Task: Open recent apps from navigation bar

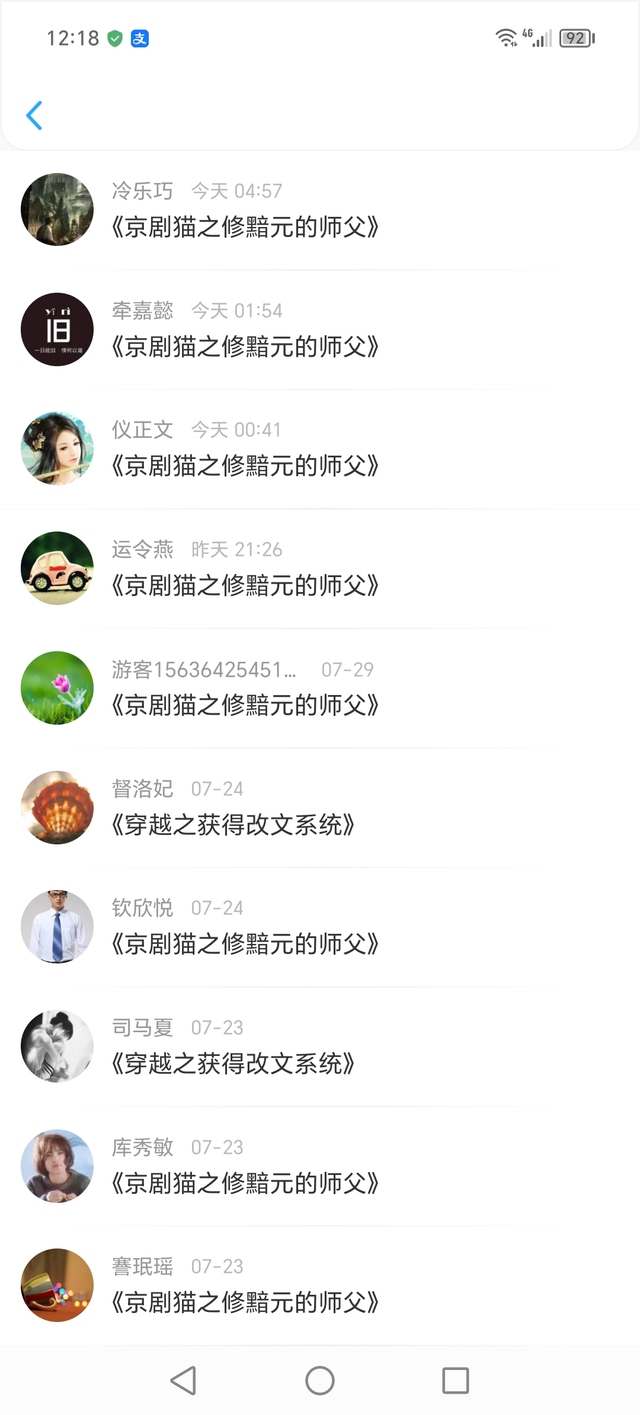Action: coord(455,1381)
